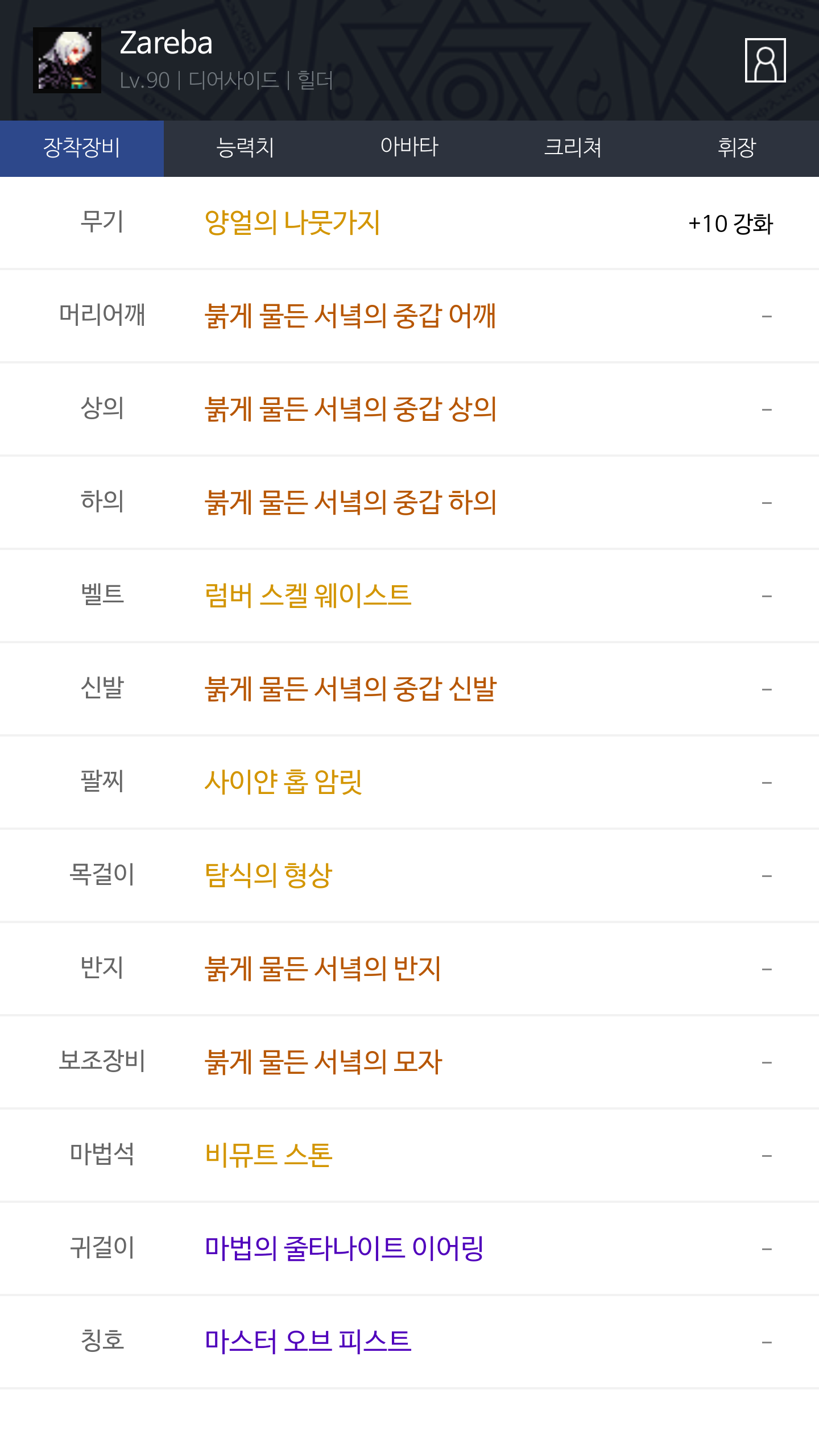819x1456 pixels.
Task: View belt item 럼버 스켈 웨이스트
Action: point(308,595)
